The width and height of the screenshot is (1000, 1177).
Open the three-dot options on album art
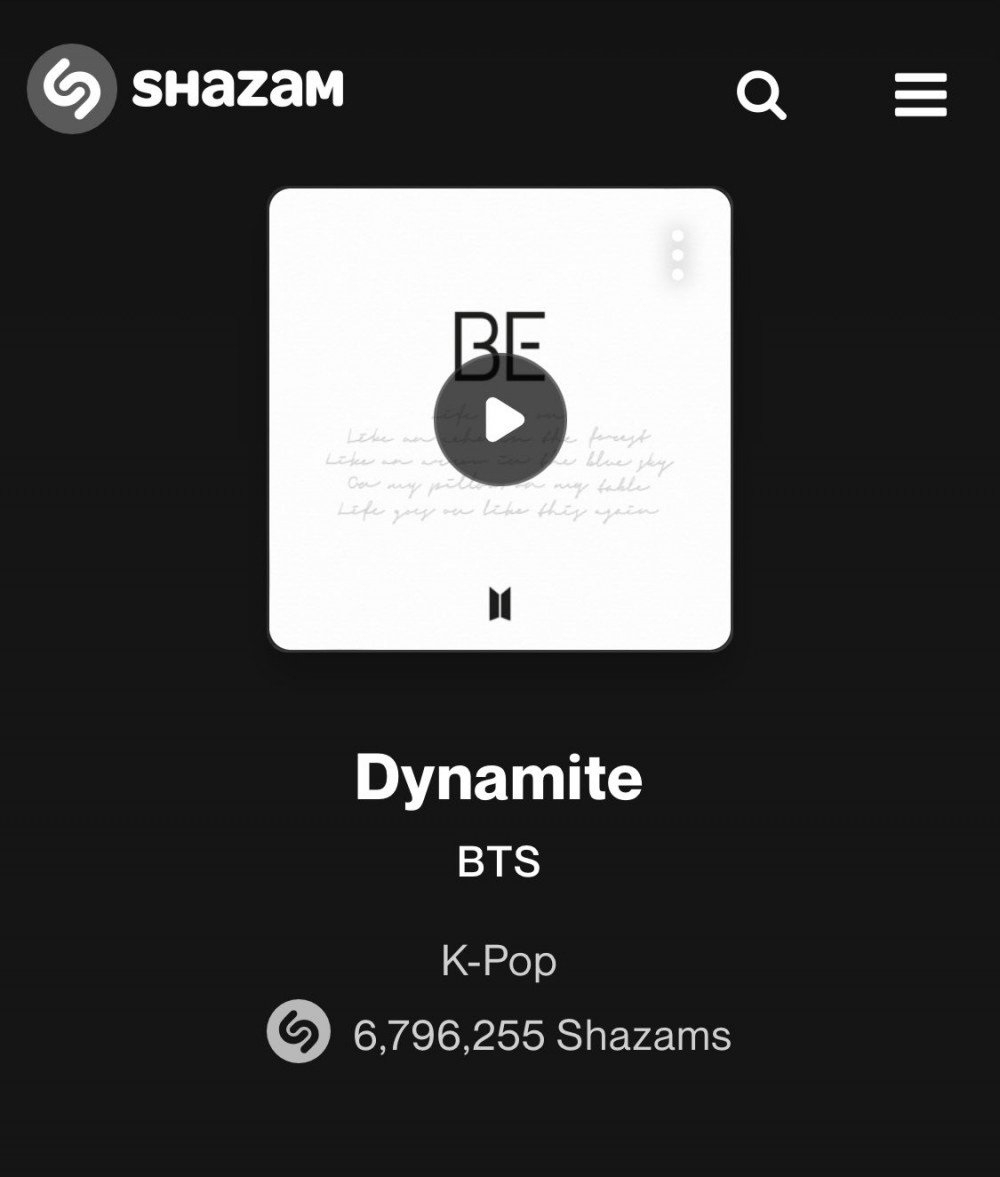678,254
